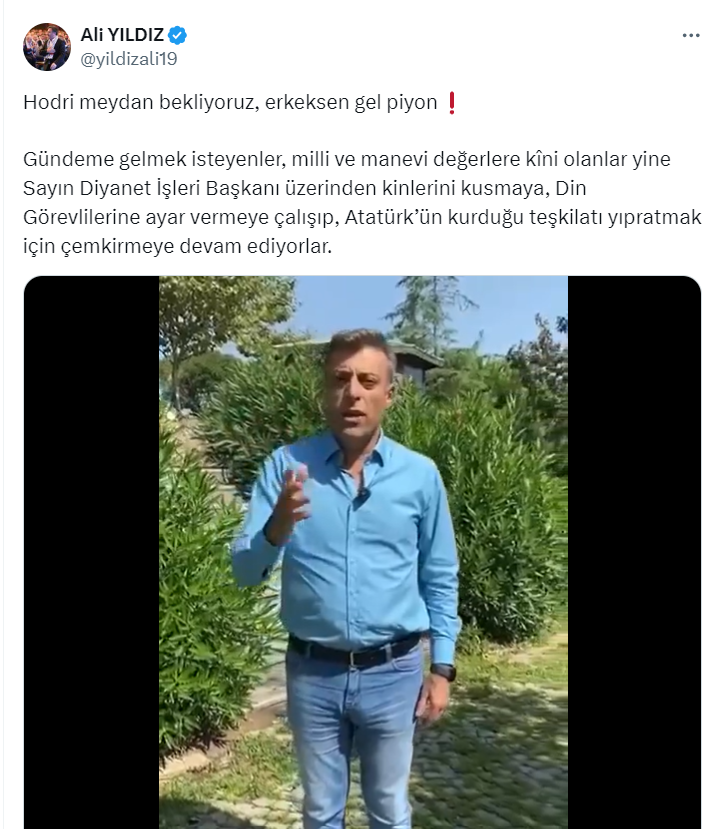Open Ali YILDIZ's profile picture
The width and height of the screenshot is (715, 829).
47,46
